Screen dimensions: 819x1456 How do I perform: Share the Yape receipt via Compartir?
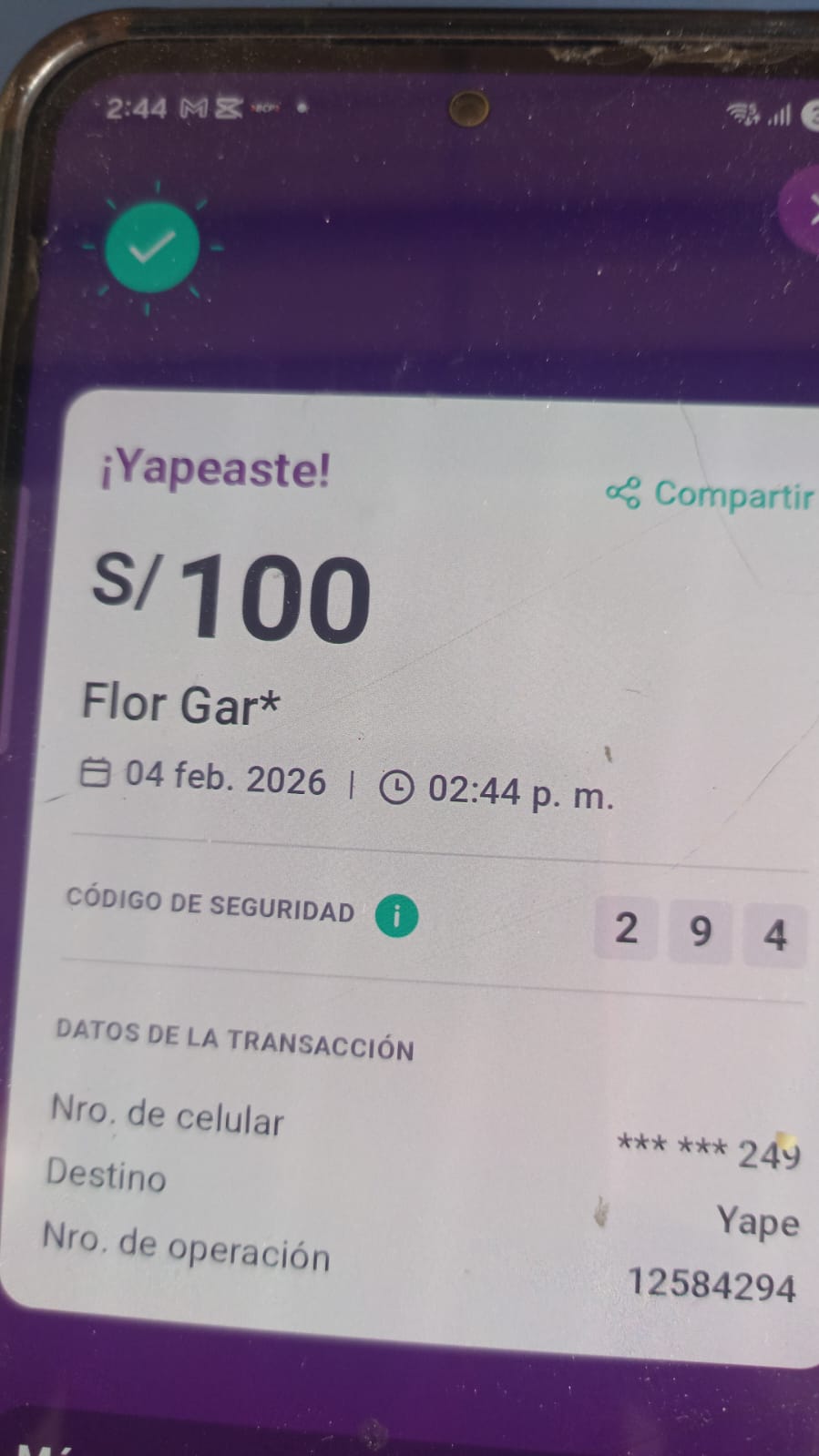point(710,494)
